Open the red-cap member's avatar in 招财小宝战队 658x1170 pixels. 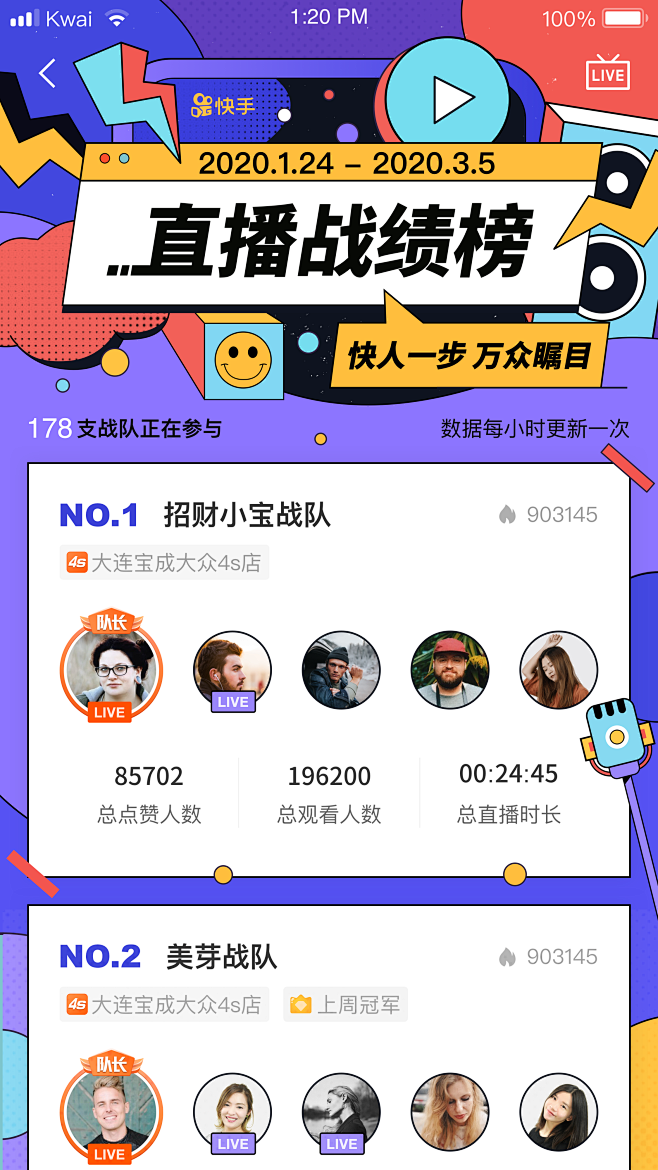pyautogui.click(x=450, y=670)
